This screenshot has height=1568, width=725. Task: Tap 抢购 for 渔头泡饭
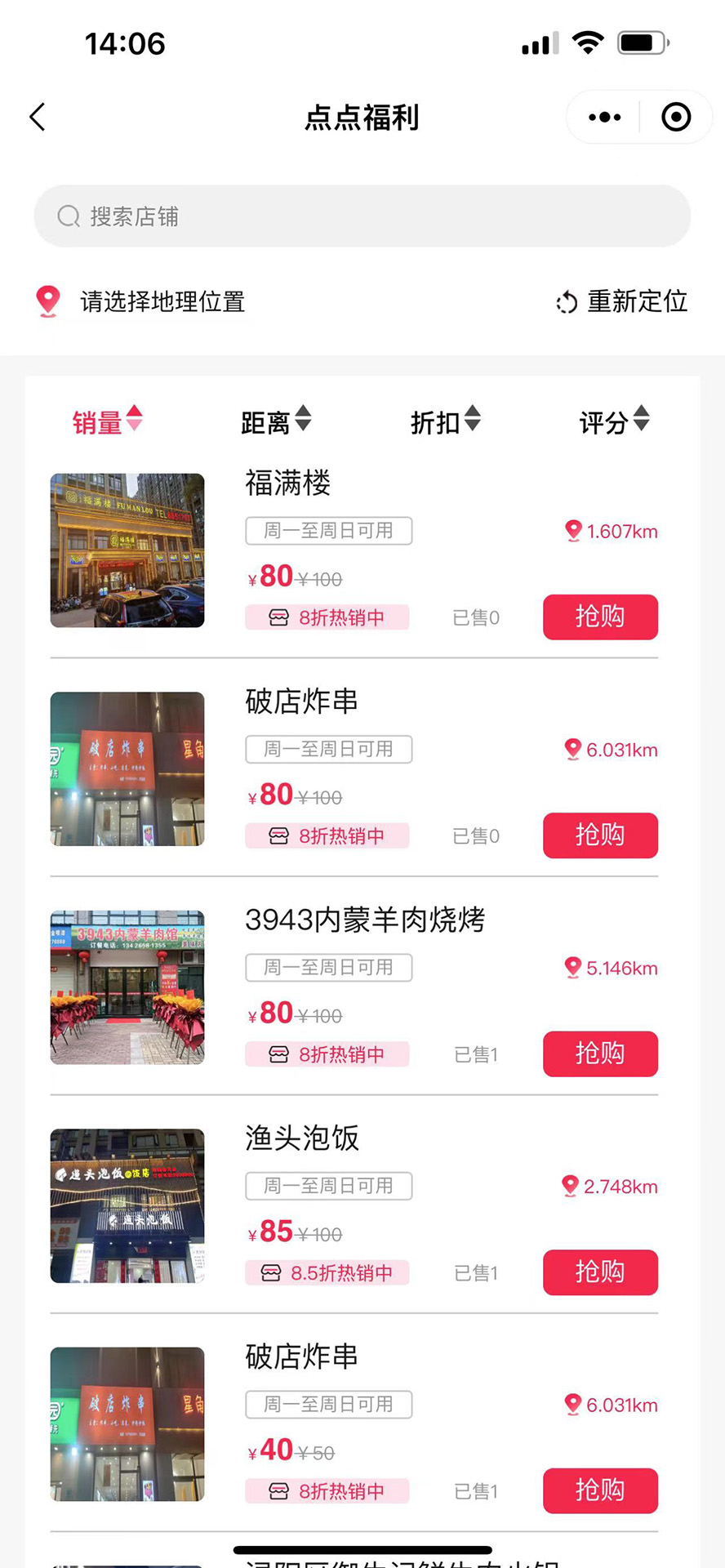coord(600,1272)
